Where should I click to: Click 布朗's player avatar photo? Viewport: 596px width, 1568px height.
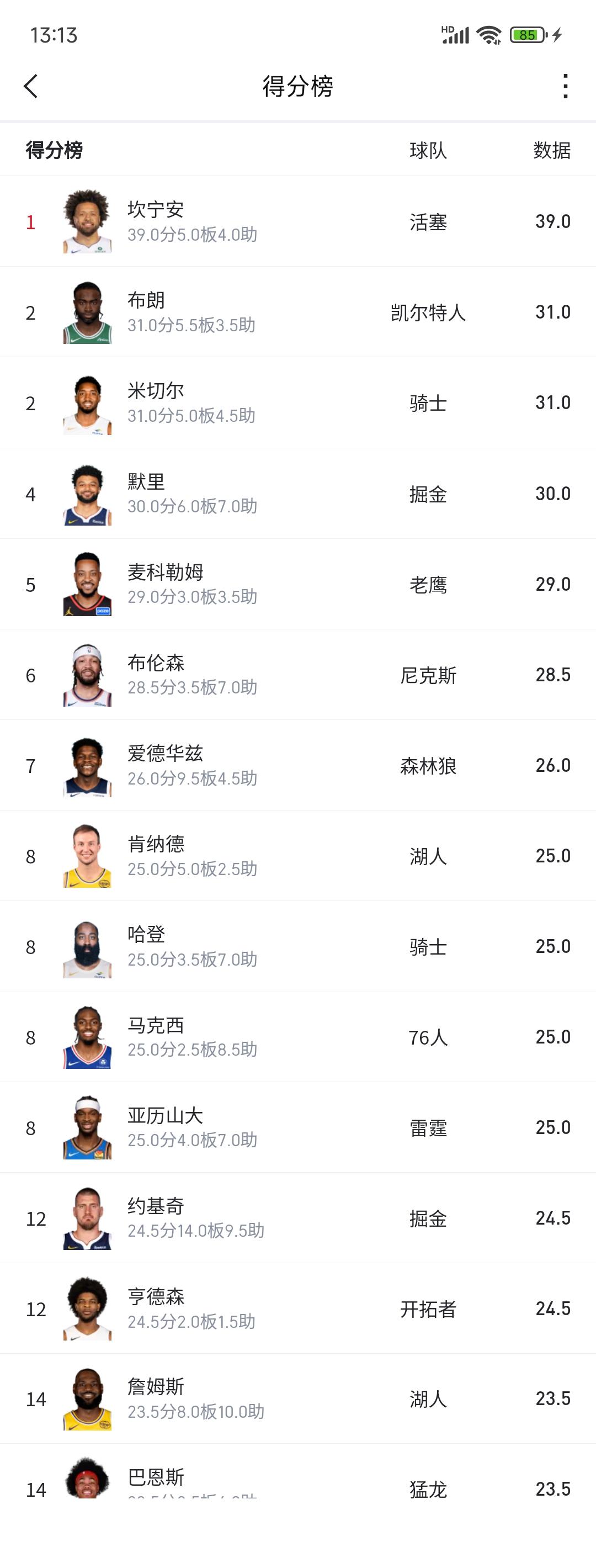87,311
